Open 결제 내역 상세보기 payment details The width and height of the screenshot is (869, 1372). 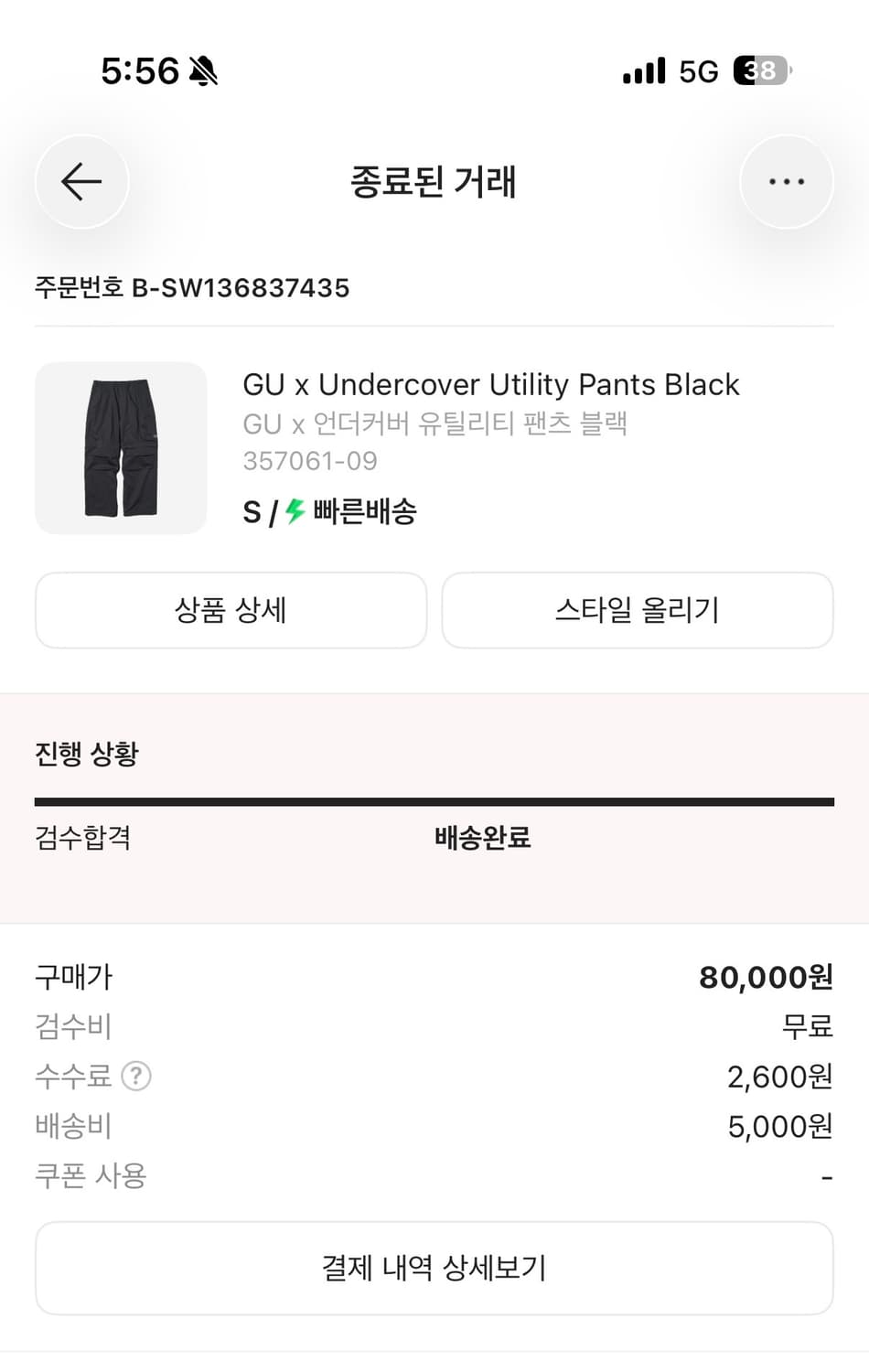[434, 1268]
